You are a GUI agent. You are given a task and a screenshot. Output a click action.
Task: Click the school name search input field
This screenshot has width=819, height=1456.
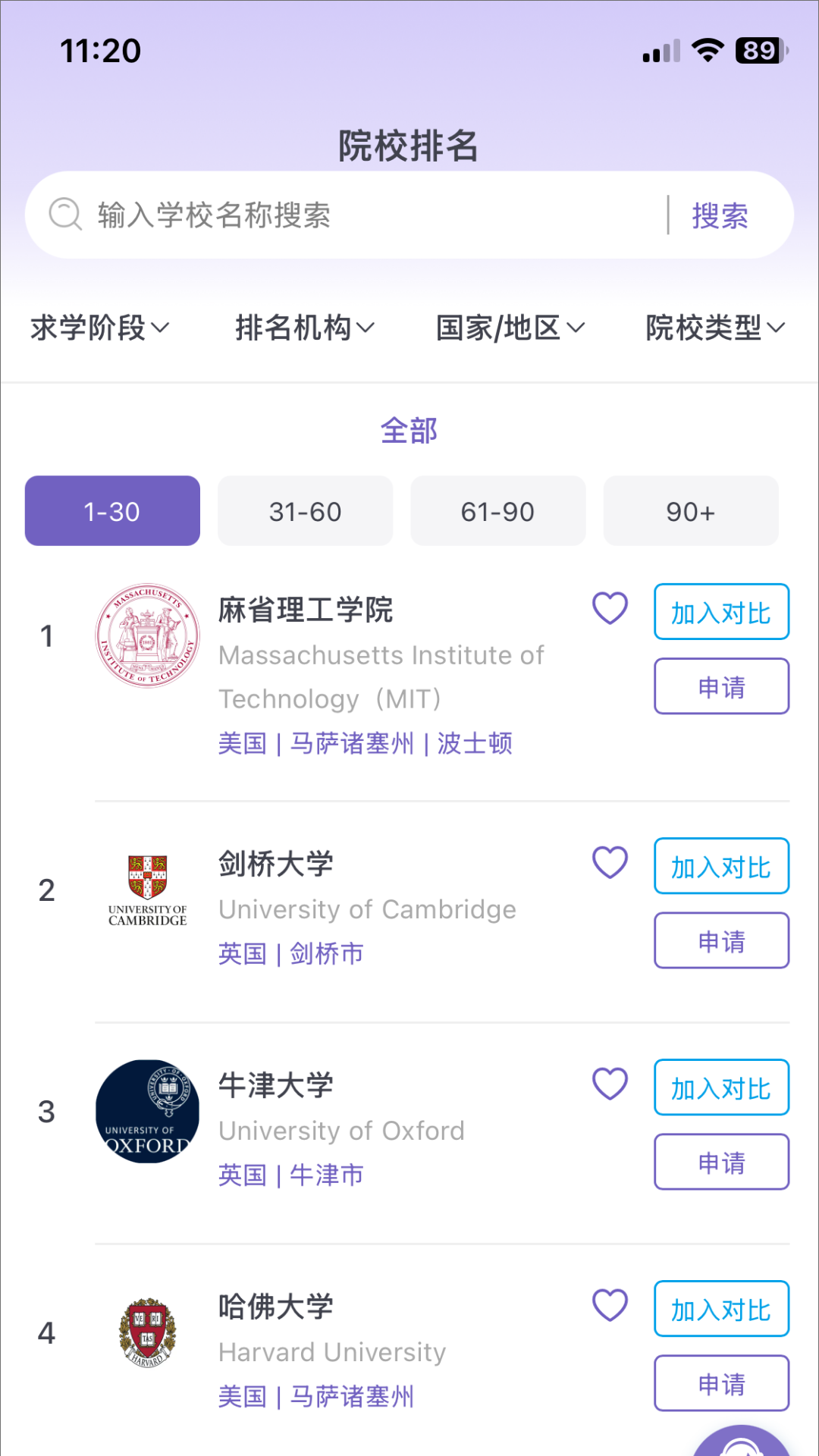pos(341,215)
